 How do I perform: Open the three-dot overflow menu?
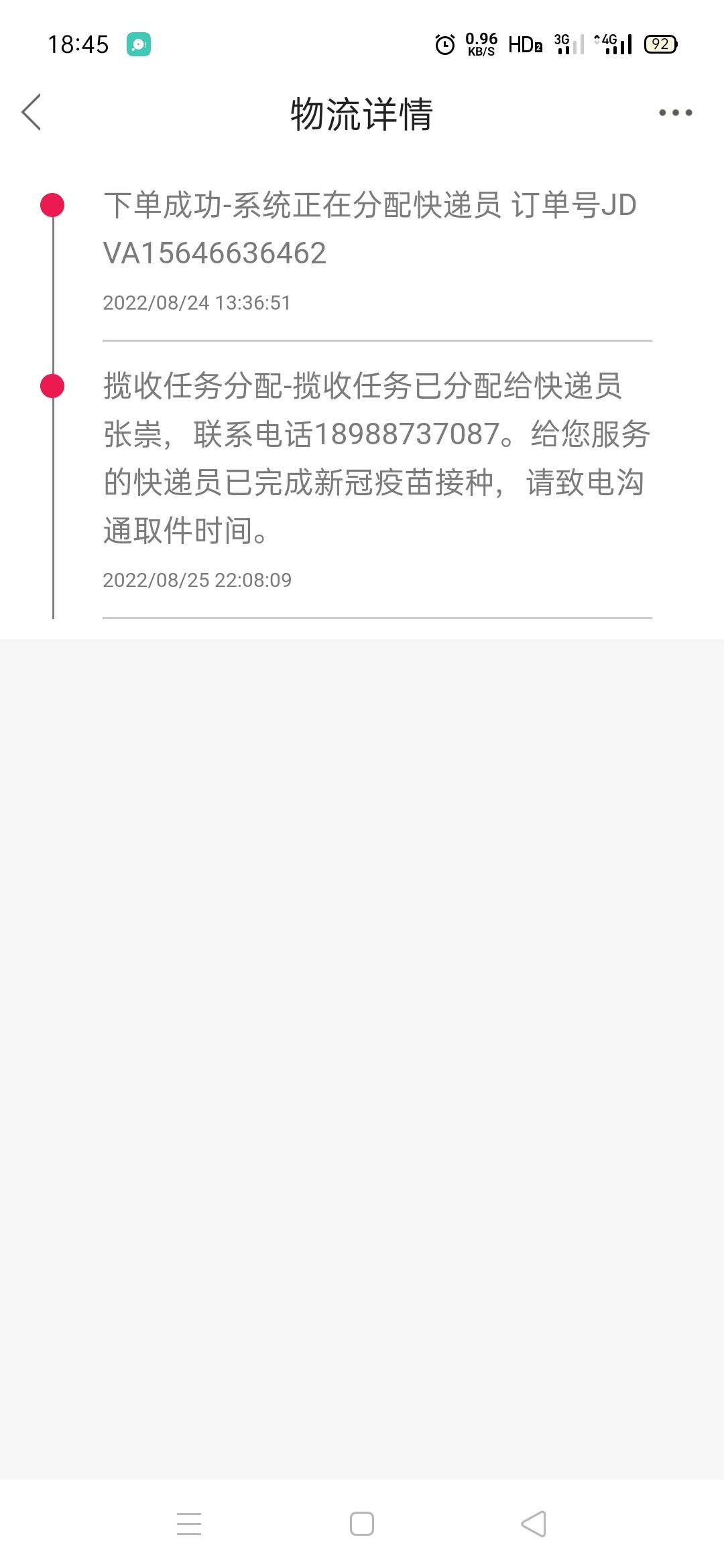click(675, 113)
